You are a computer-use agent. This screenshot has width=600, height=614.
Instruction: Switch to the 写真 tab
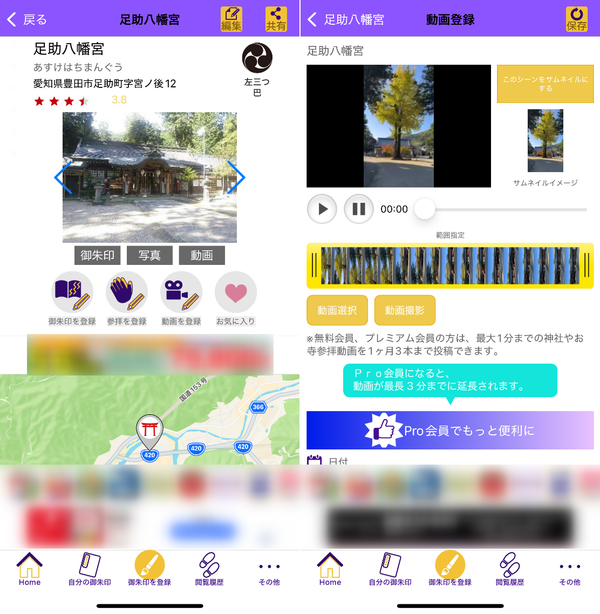(150, 255)
